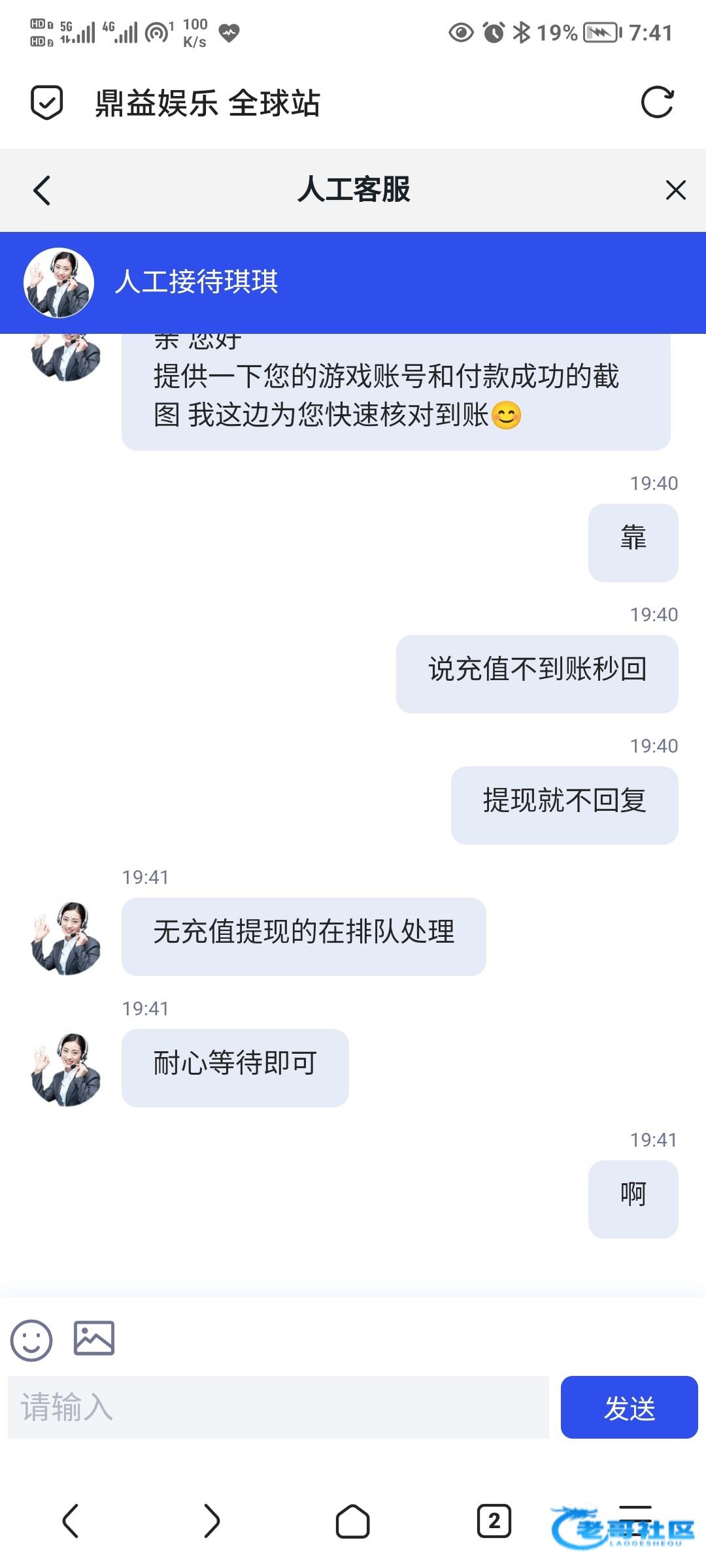This screenshot has height=1568, width=706.
Task: Open the emoji picker
Action: point(31,1340)
